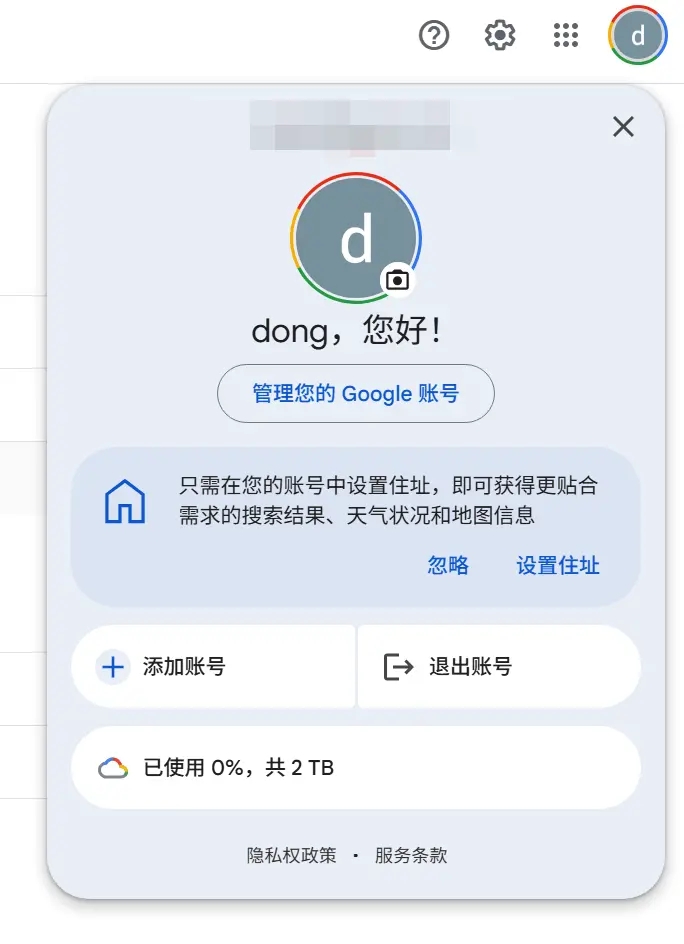Open 管理您的 Google 账号
This screenshot has height=944, width=684.
click(356, 394)
